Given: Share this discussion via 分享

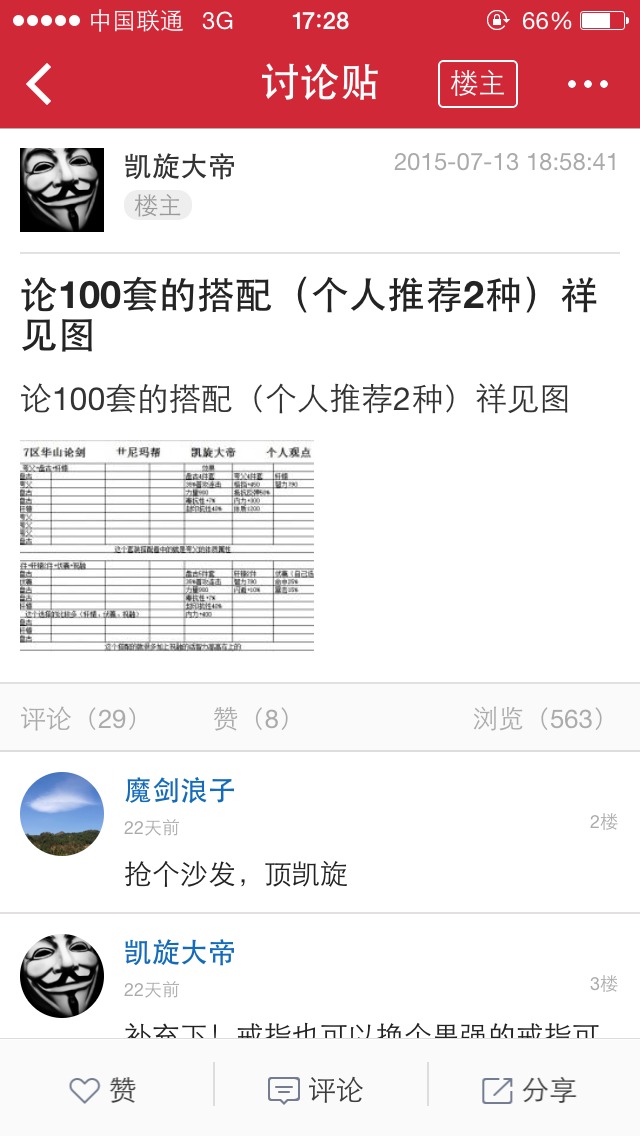Looking at the screenshot, I should (x=529, y=1090).
